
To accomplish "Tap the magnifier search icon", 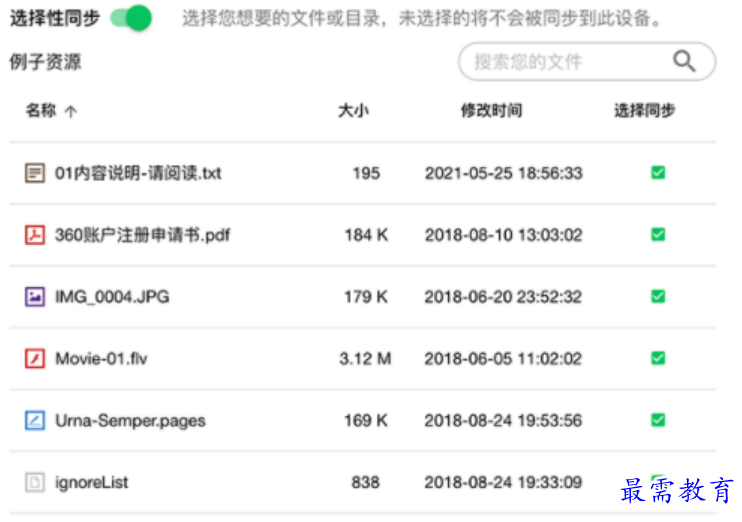I will click(684, 61).
